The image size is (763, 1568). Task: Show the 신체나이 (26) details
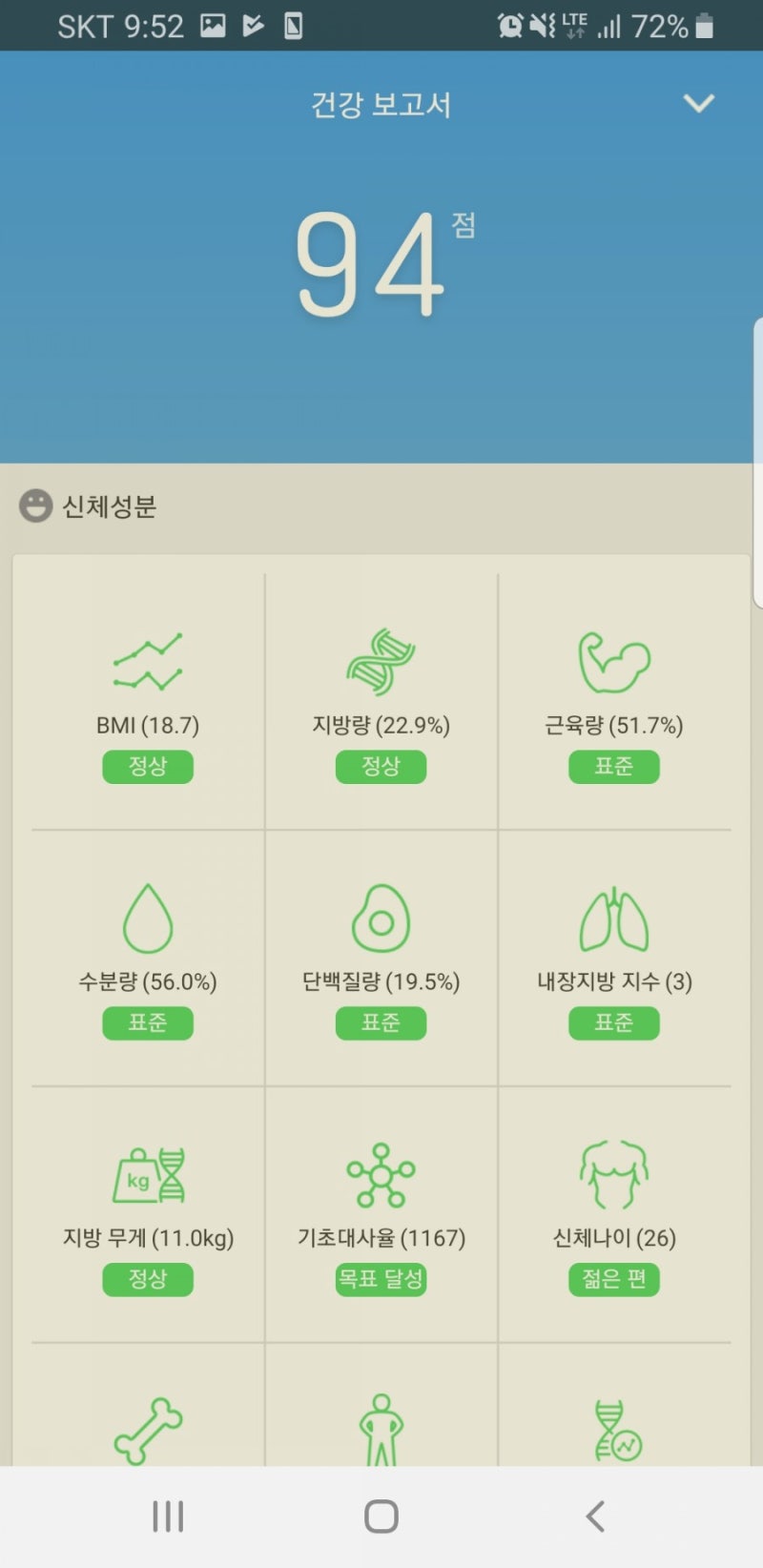click(614, 1215)
